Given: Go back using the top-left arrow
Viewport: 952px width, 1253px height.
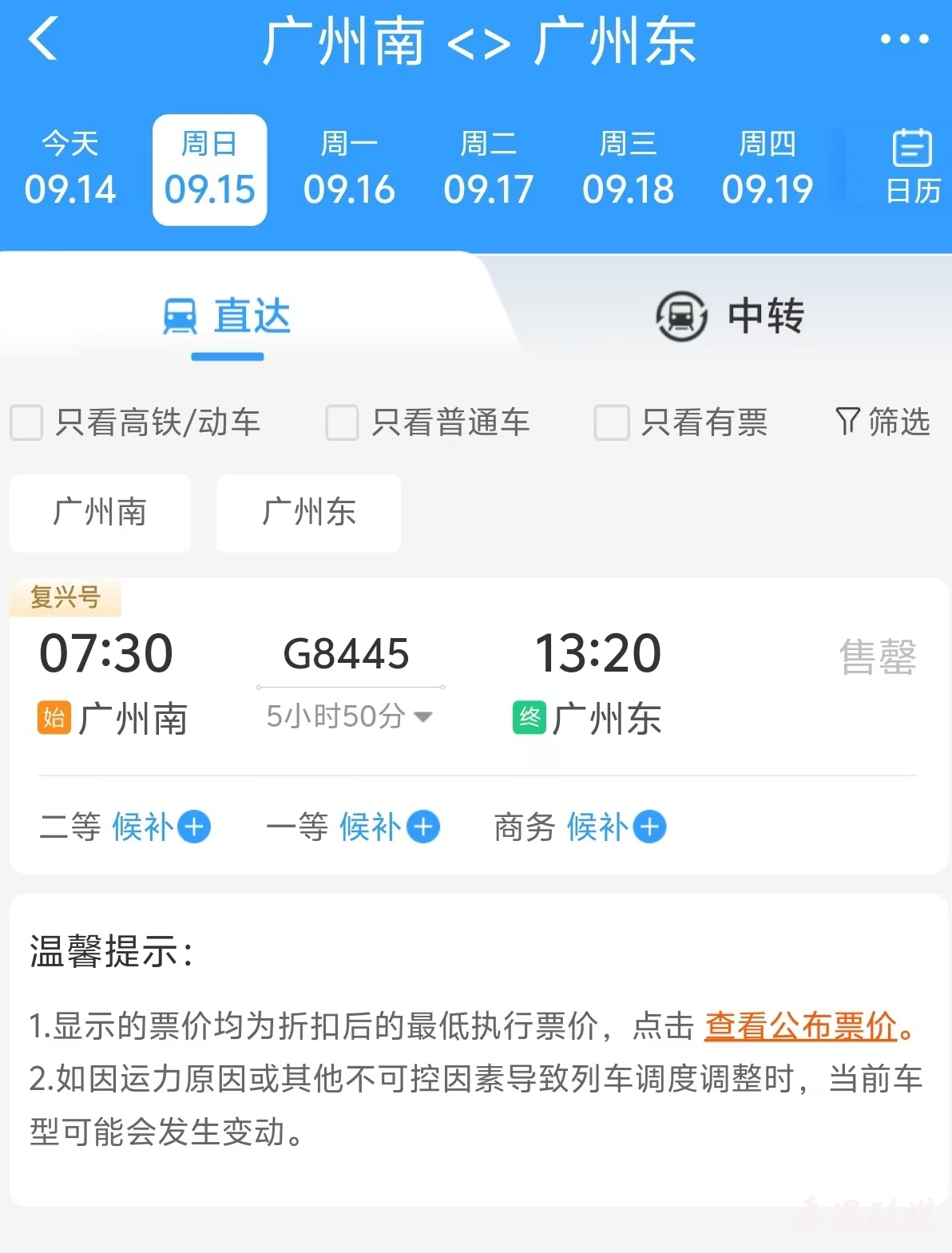Looking at the screenshot, I should [x=43, y=38].
